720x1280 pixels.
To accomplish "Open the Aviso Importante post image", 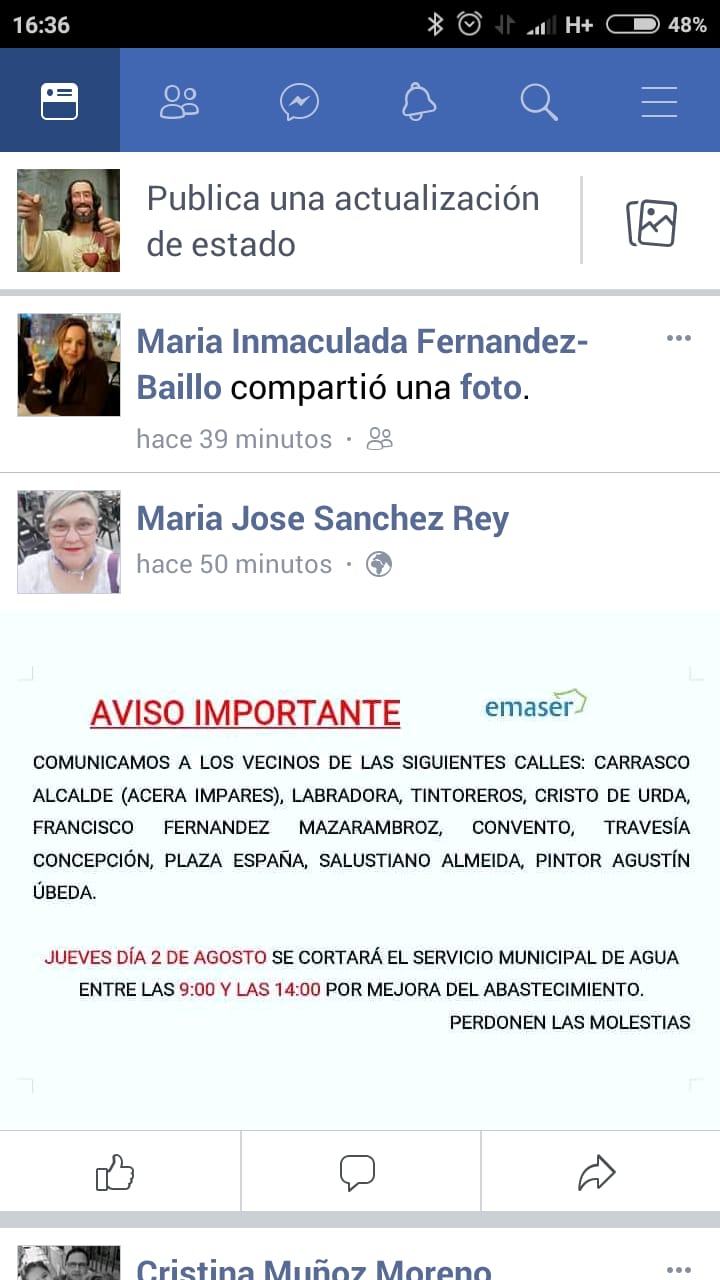I will (x=360, y=868).
